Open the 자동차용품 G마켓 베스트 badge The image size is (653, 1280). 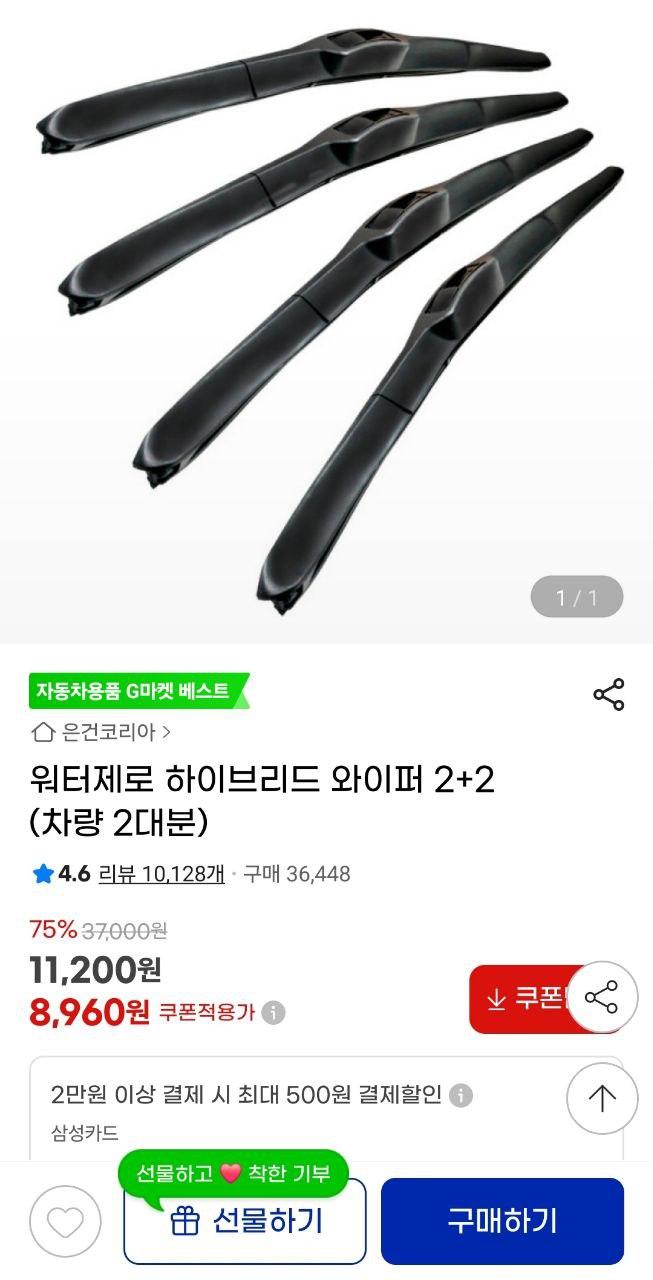pyautogui.click(x=135, y=691)
